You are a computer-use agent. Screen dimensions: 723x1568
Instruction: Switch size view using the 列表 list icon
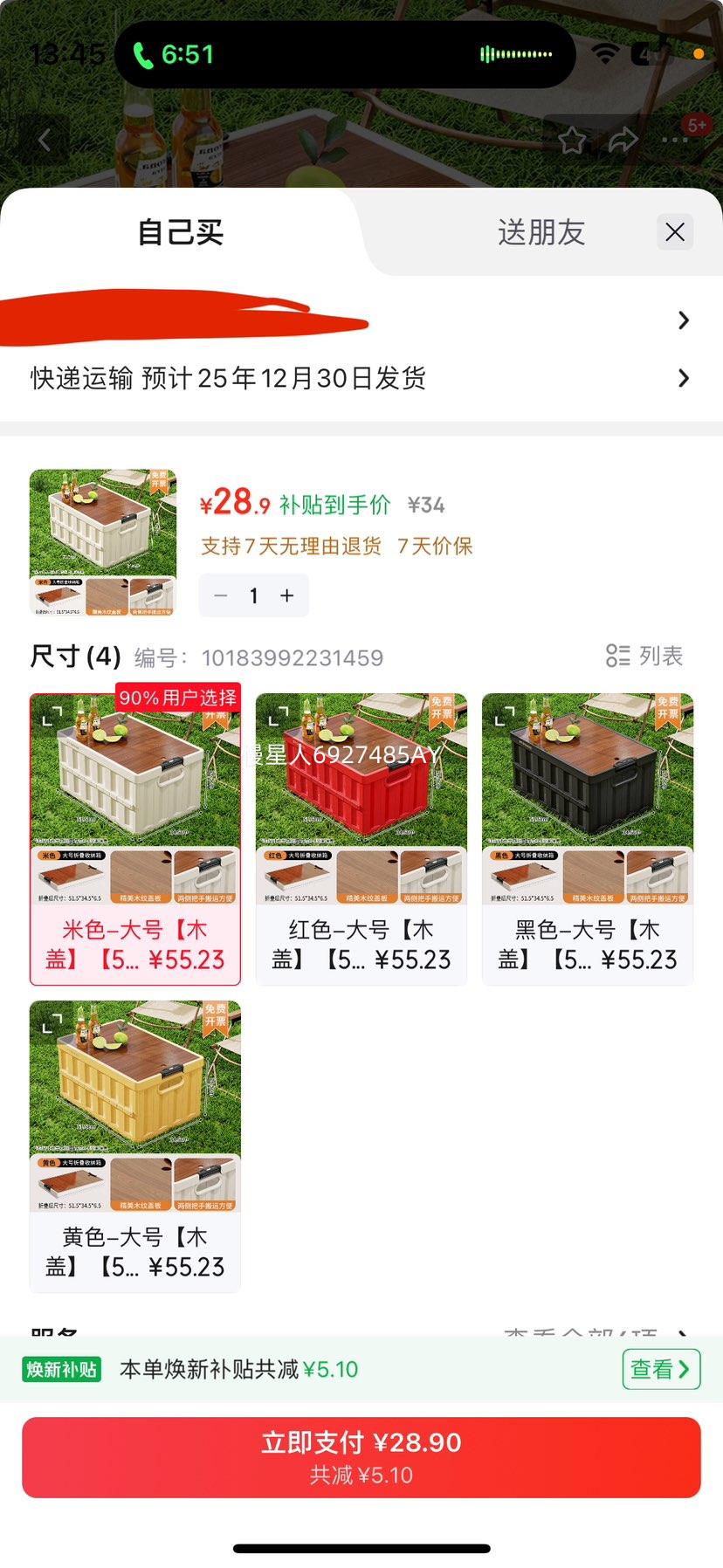tap(644, 656)
